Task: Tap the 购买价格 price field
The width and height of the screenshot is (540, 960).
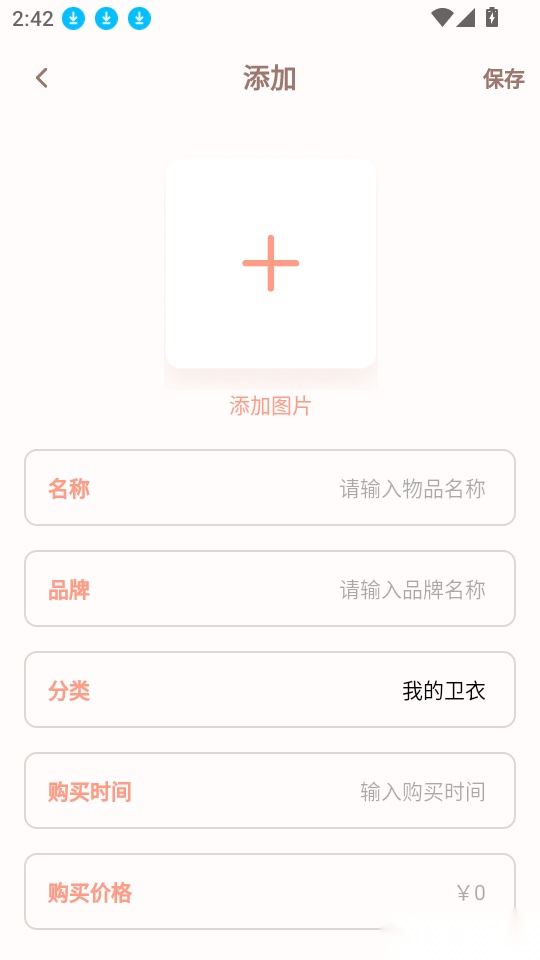Action: pos(270,892)
